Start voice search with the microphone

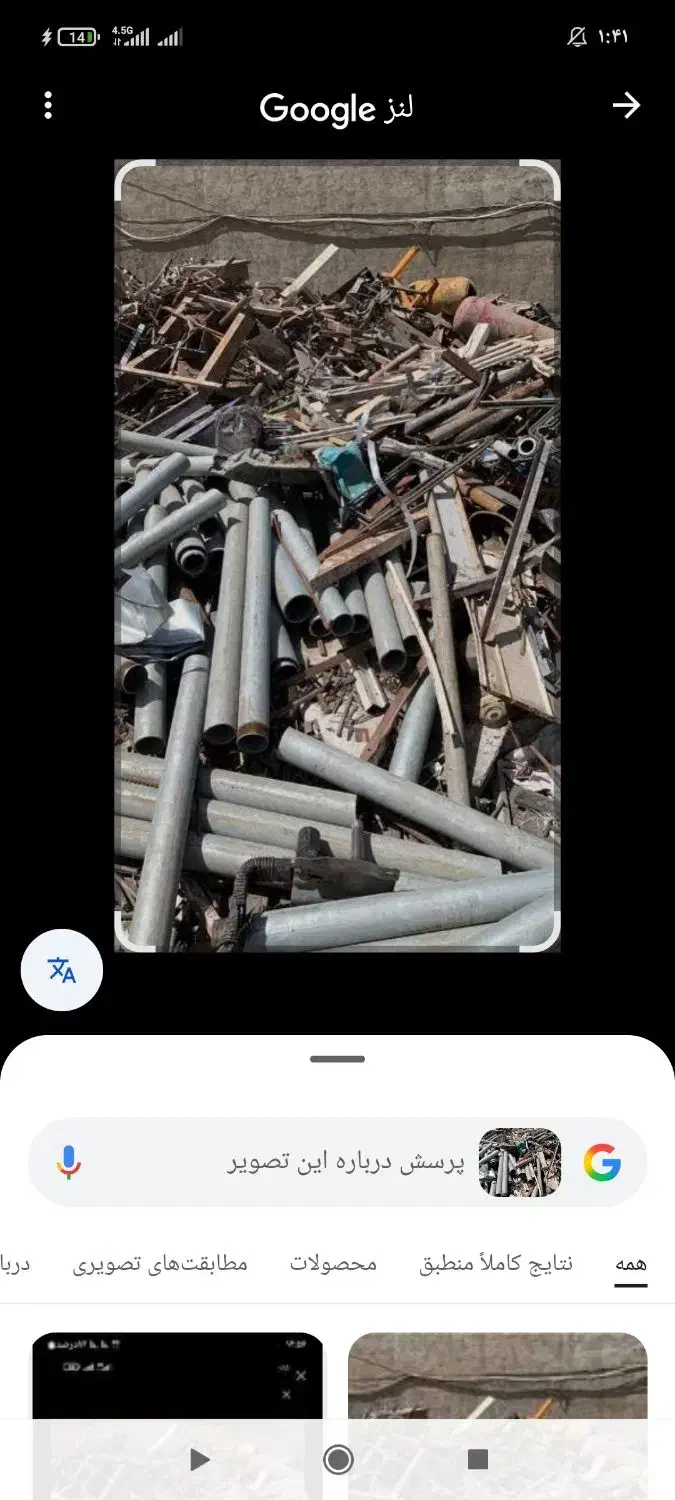(x=69, y=1163)
